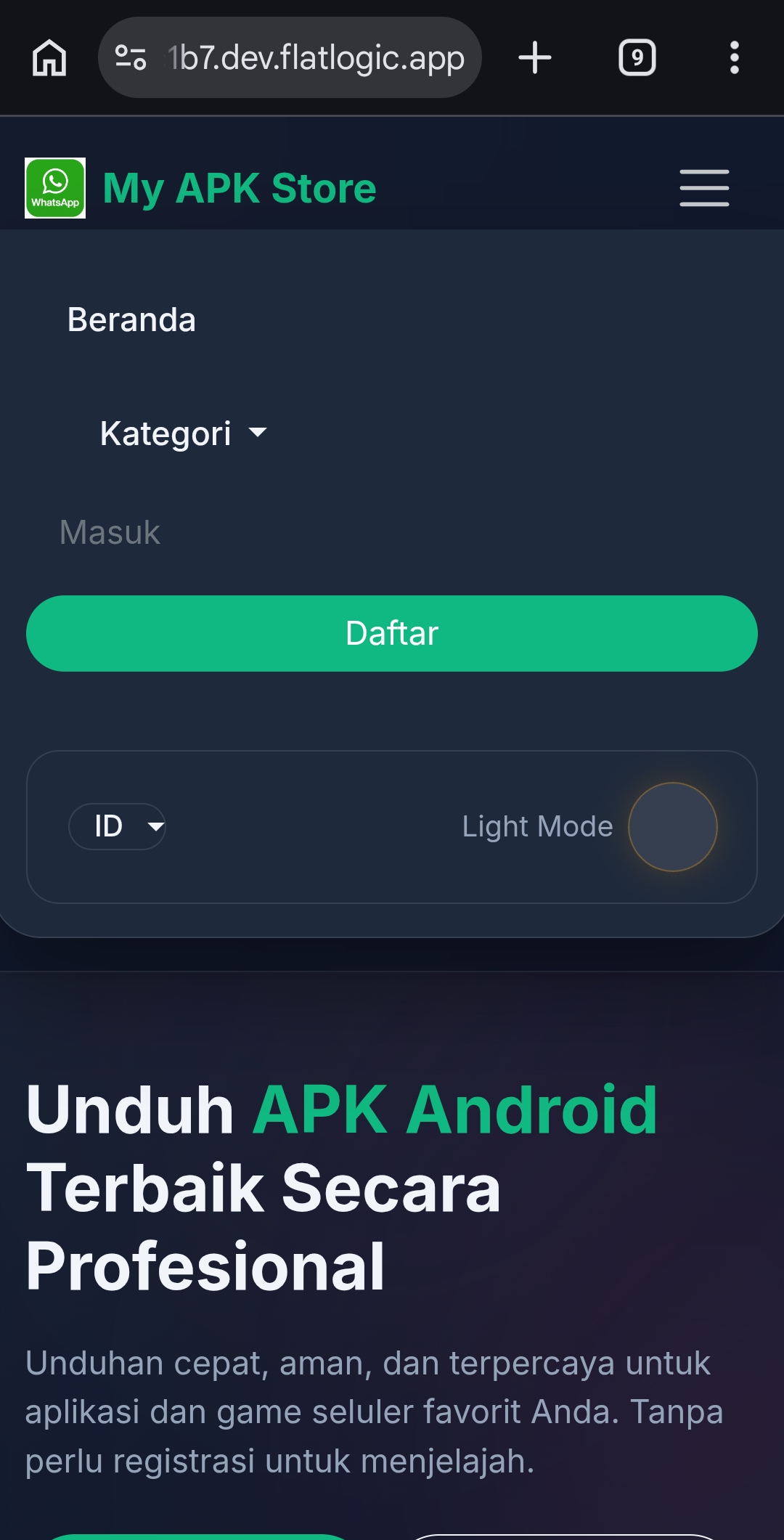Expand the Kategori dropdown
784x1540 pixels.
pyautogui.click(x=183, y=434)
